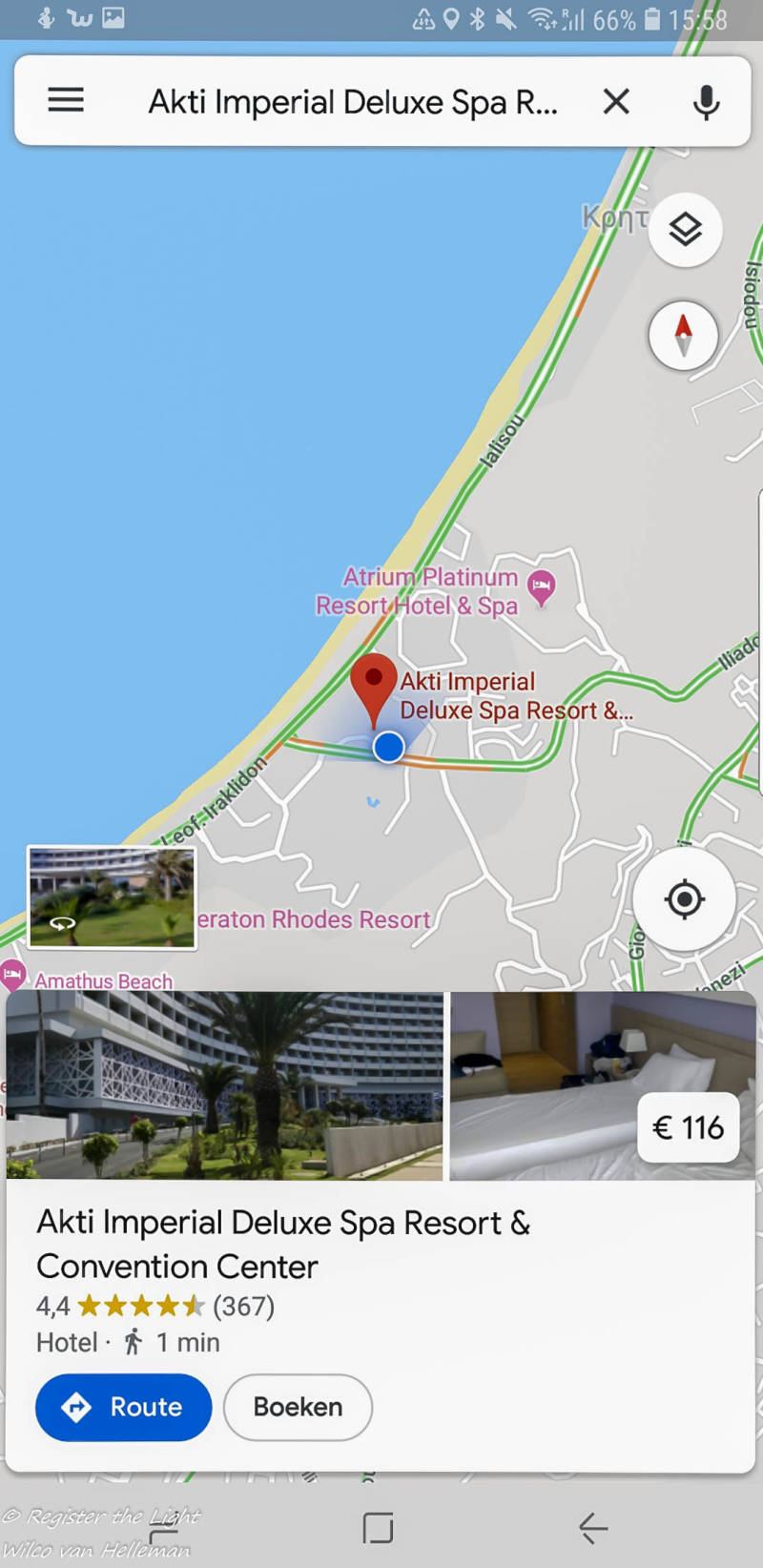Reset map orientation with the compass
This screenshot has width=763, height=1568.
pyautogui.click(x=683, y=335)
